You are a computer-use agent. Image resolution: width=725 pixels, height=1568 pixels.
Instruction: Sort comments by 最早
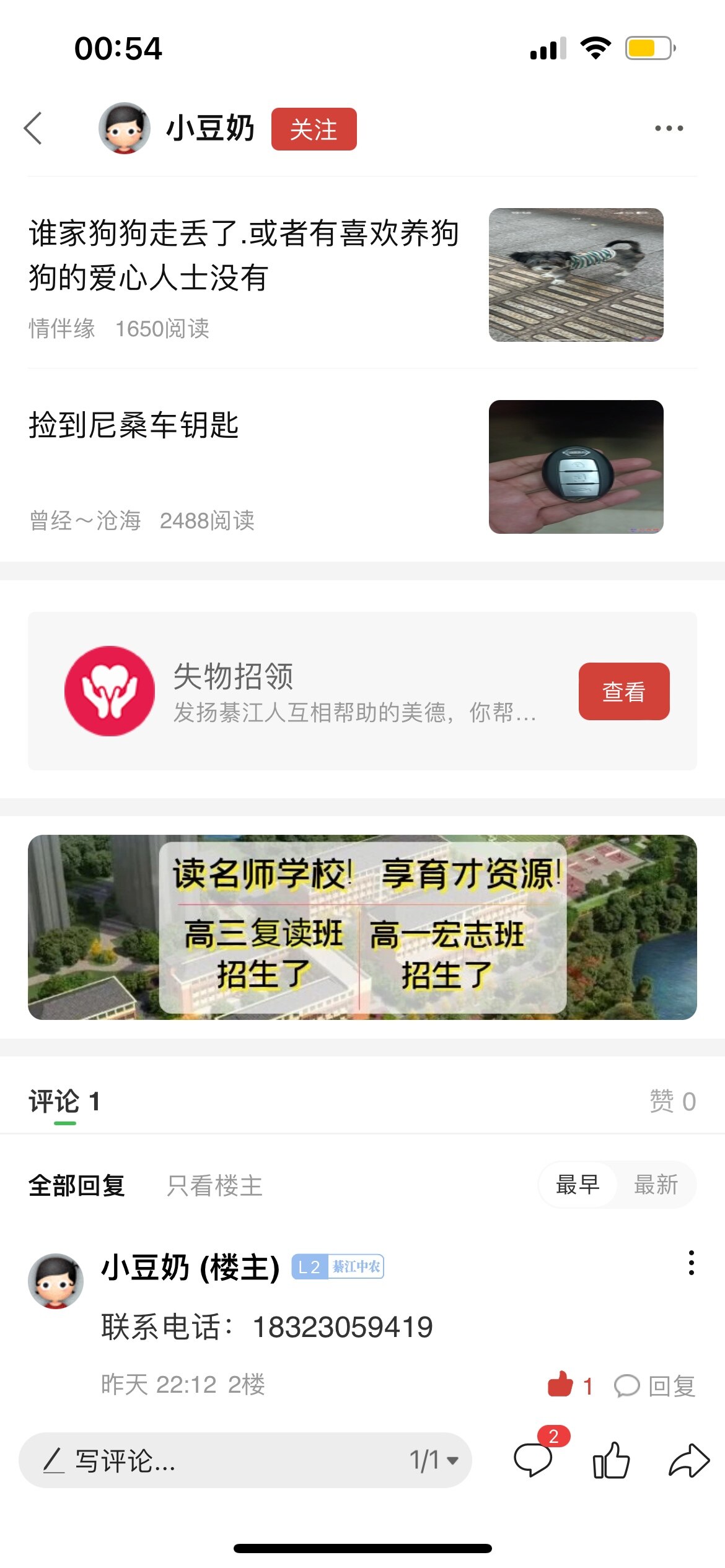[x=578, y=1184]
